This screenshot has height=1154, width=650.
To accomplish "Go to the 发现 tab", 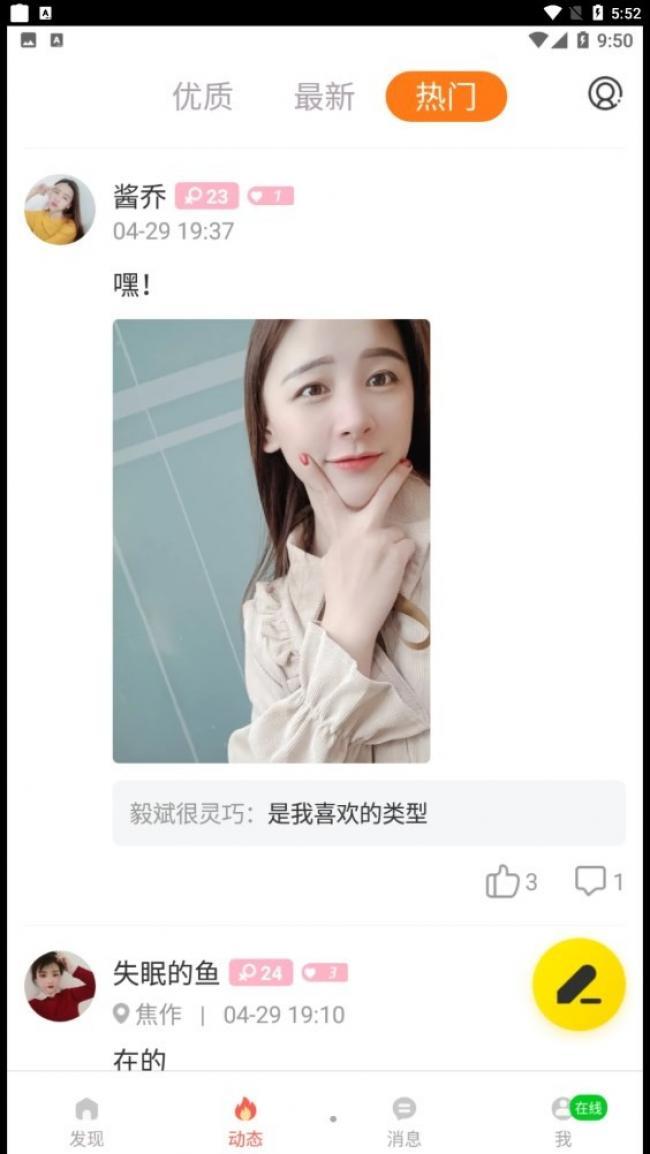I will point(87,1121).
